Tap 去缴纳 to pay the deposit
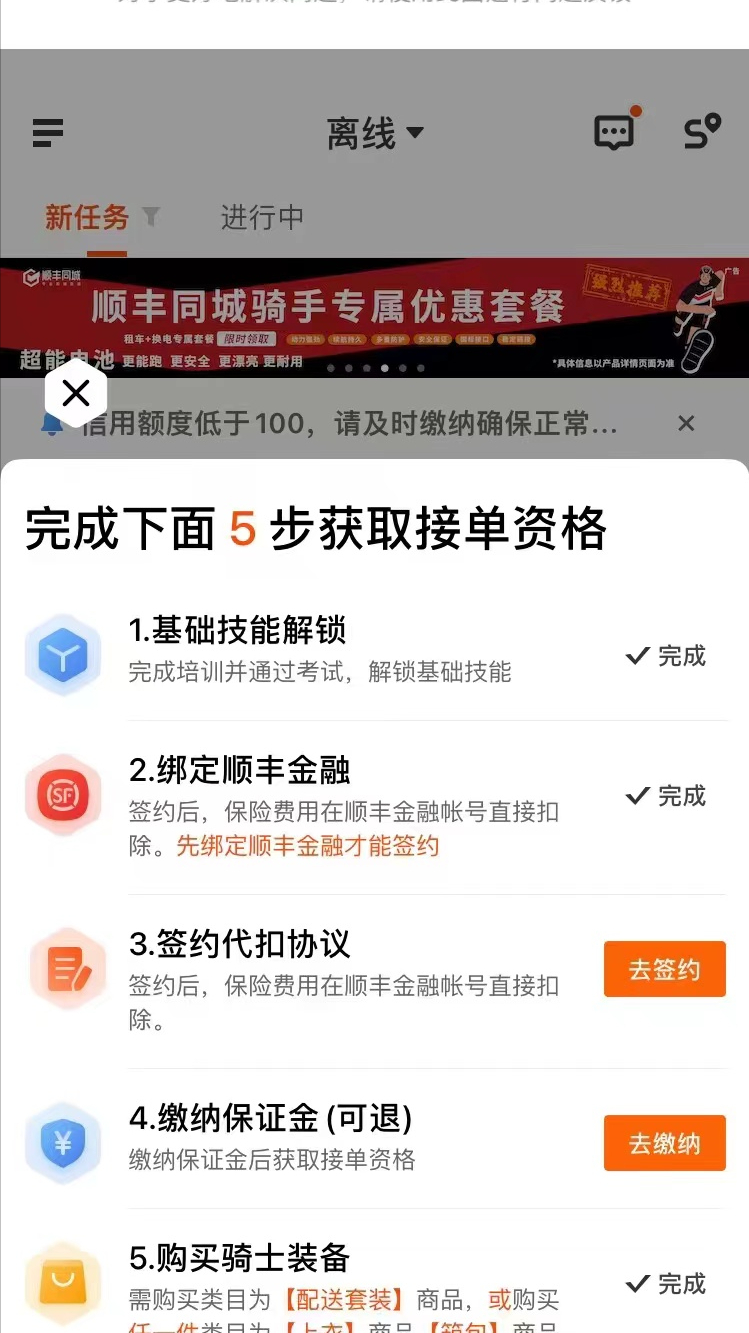749x1333 pixels. coord(664,1143)
